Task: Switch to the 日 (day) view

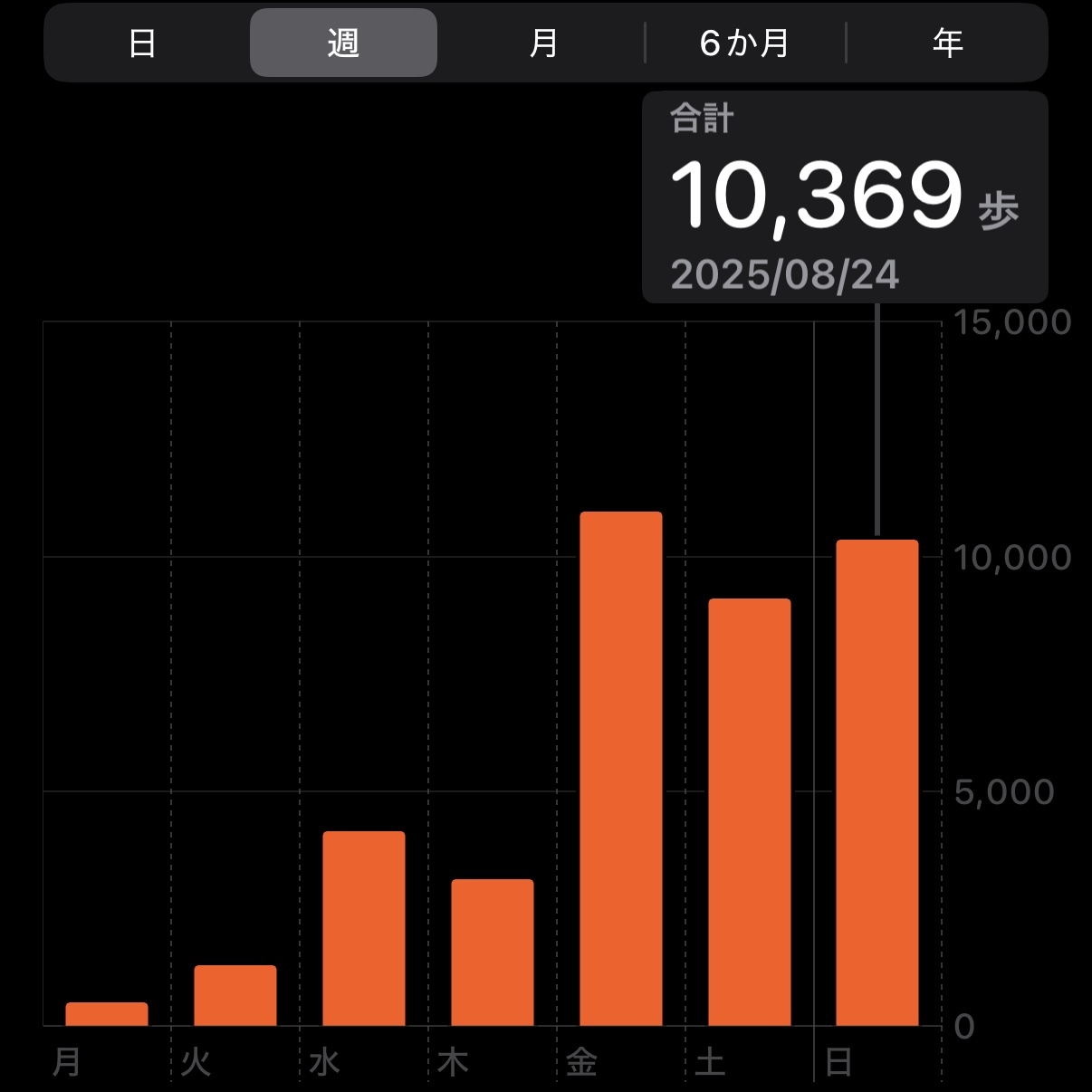Action: coord(142,43)
